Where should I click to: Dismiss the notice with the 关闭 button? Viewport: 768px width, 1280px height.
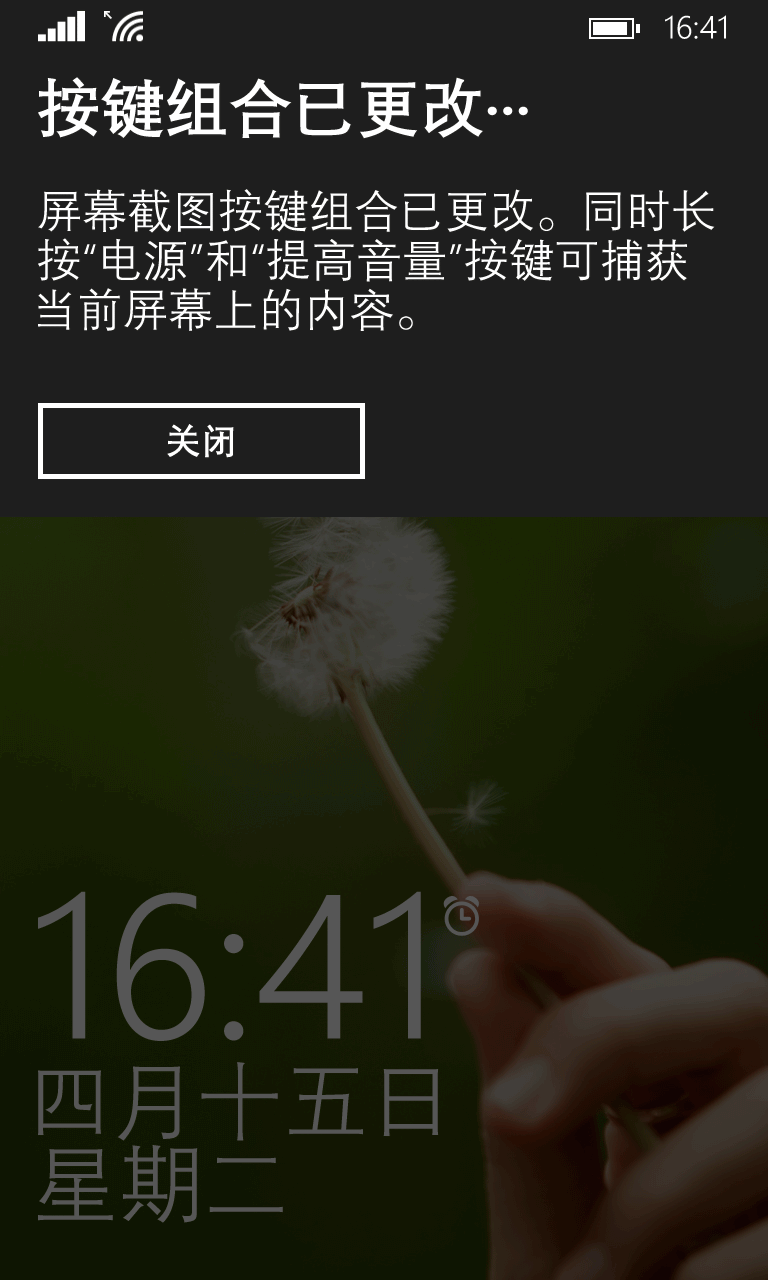point(201,441)
